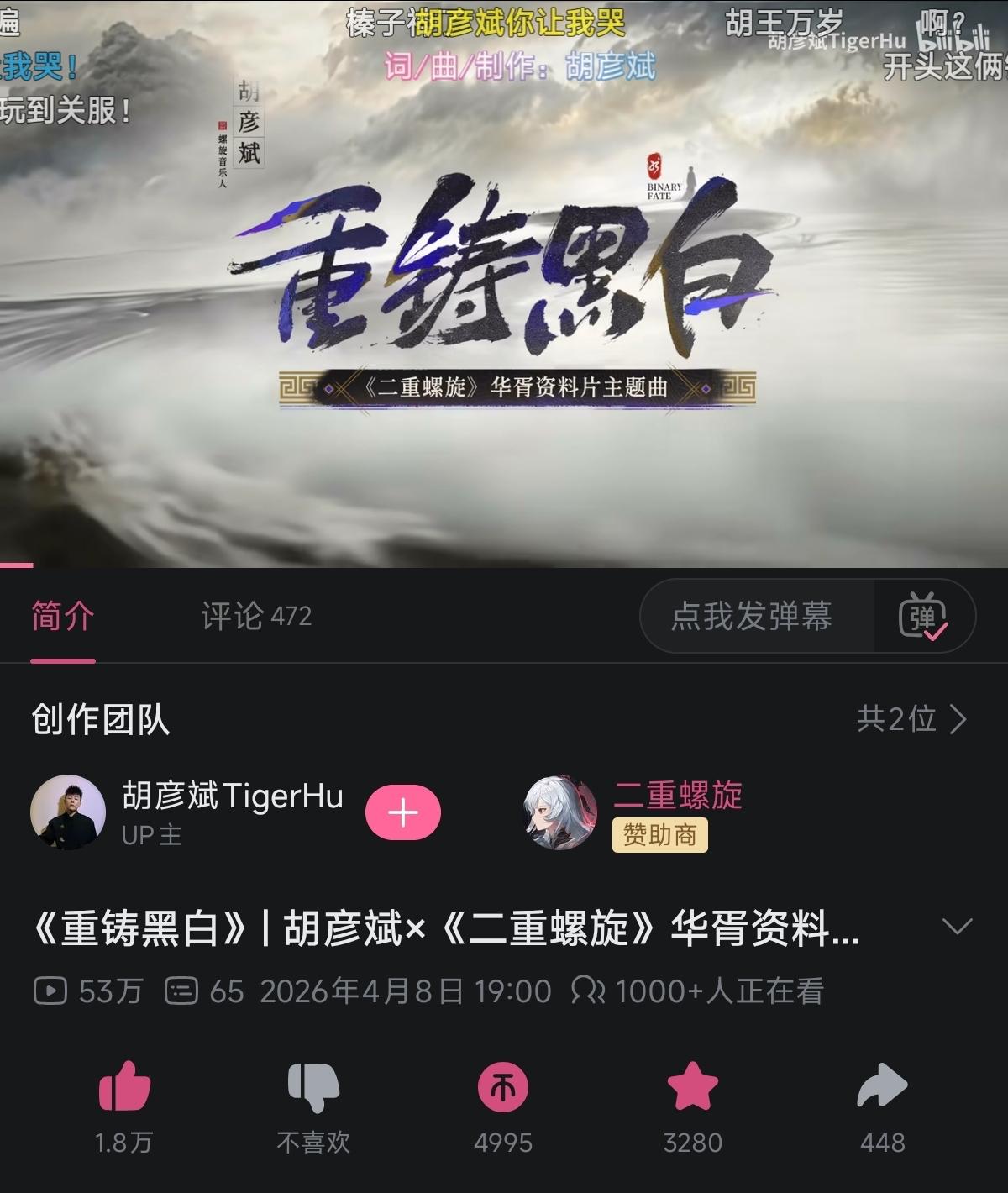
Task: Select the 简介 tab
Action: click(63, 617)
